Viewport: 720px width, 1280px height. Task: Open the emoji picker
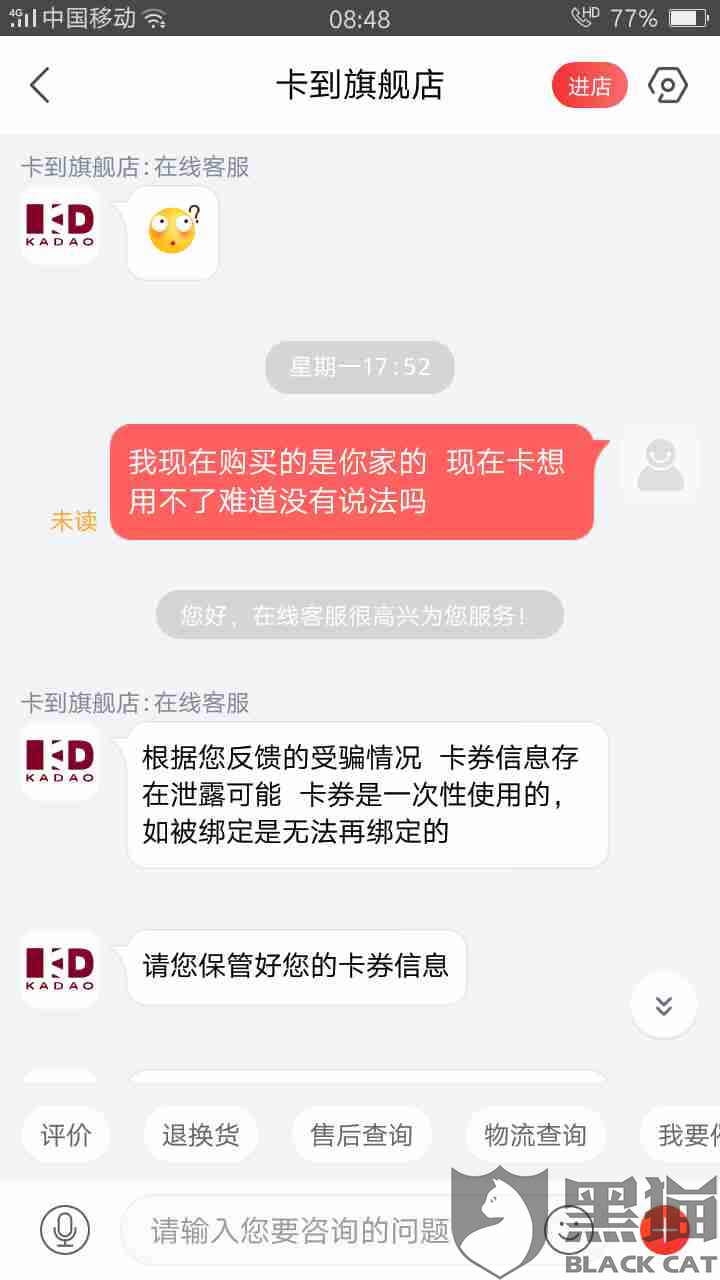567,1229
